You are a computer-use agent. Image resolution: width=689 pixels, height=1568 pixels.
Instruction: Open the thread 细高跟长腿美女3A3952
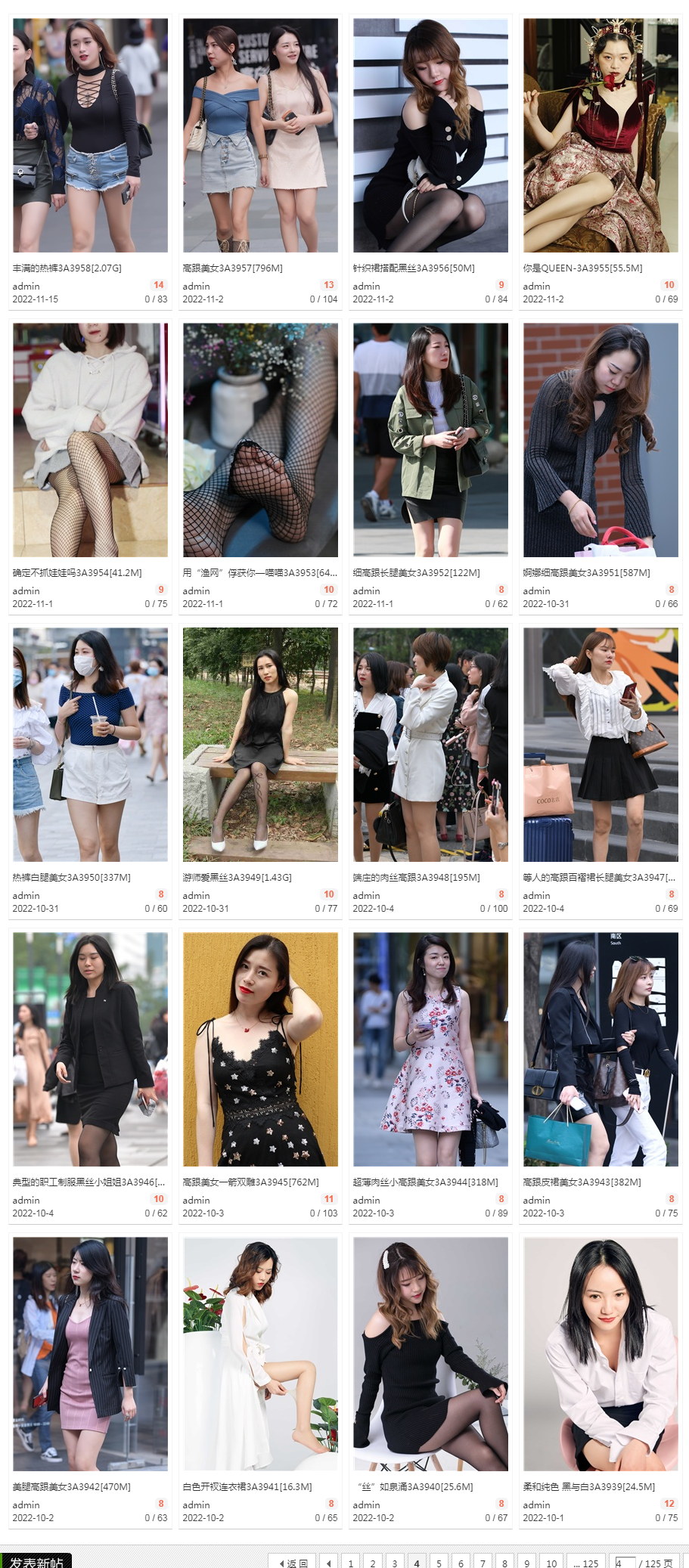click(x=416, y=572)
